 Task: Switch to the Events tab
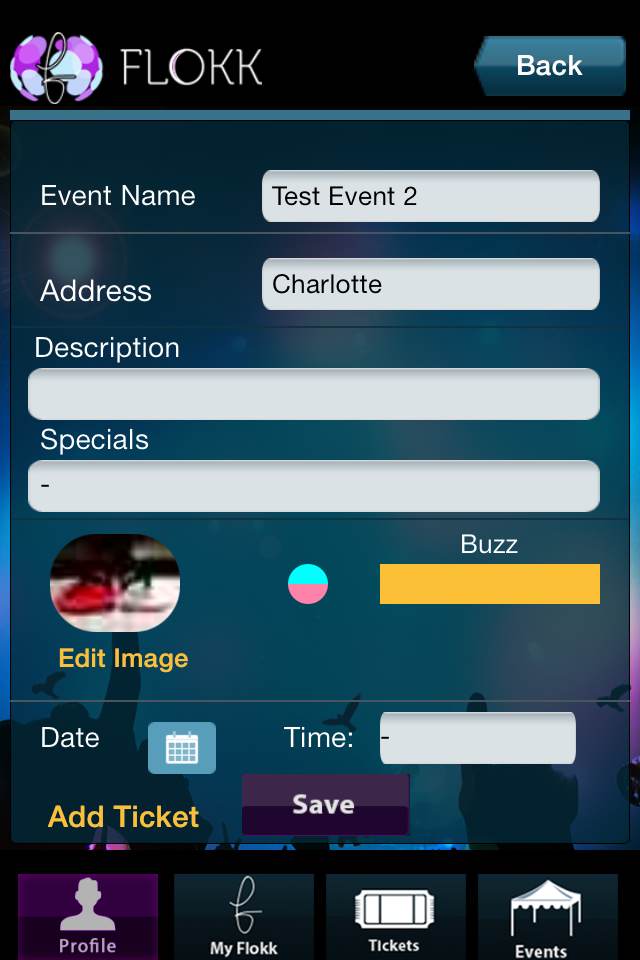[547, 916]
